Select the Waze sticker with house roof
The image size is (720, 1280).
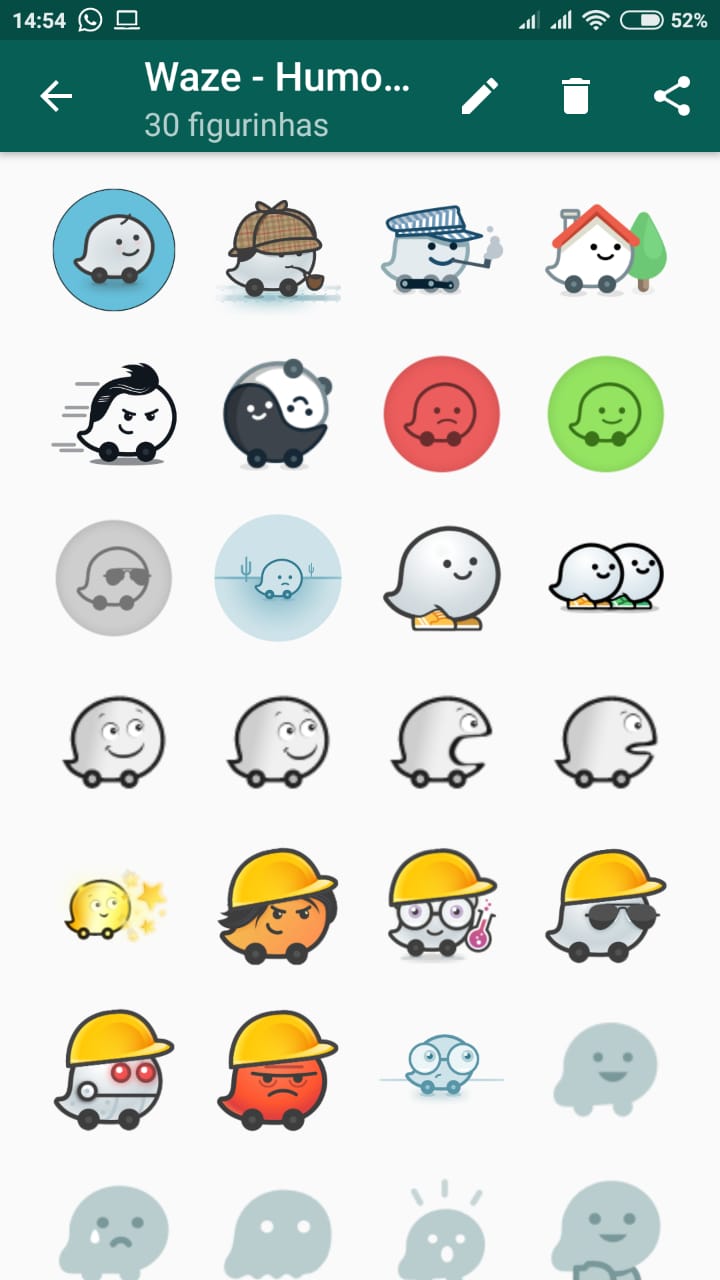pyautogui.click(x=605, y=250)
